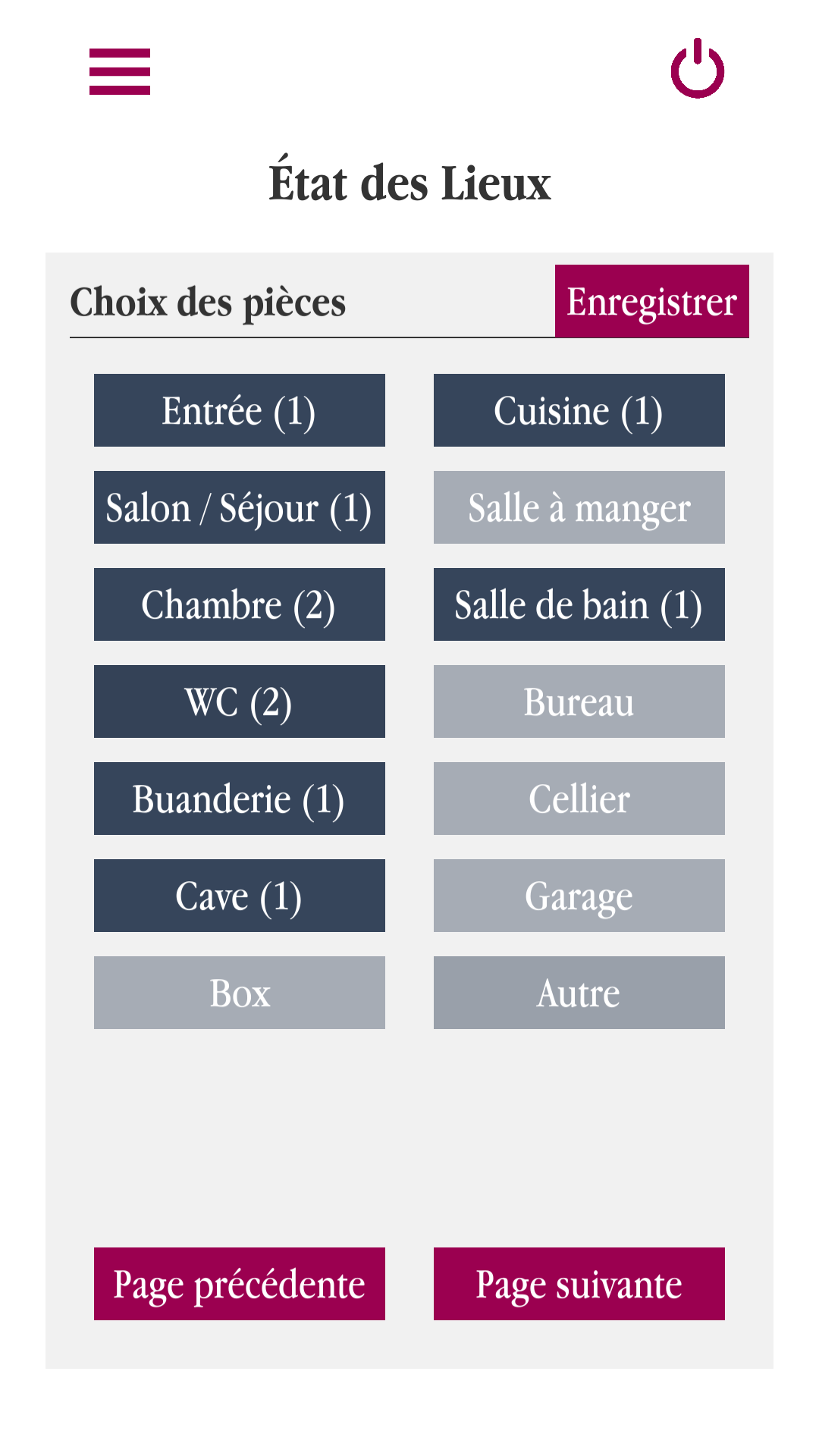Tap the Chambre (2) button
Screen dimensions: 819x1456
[240, 604]
